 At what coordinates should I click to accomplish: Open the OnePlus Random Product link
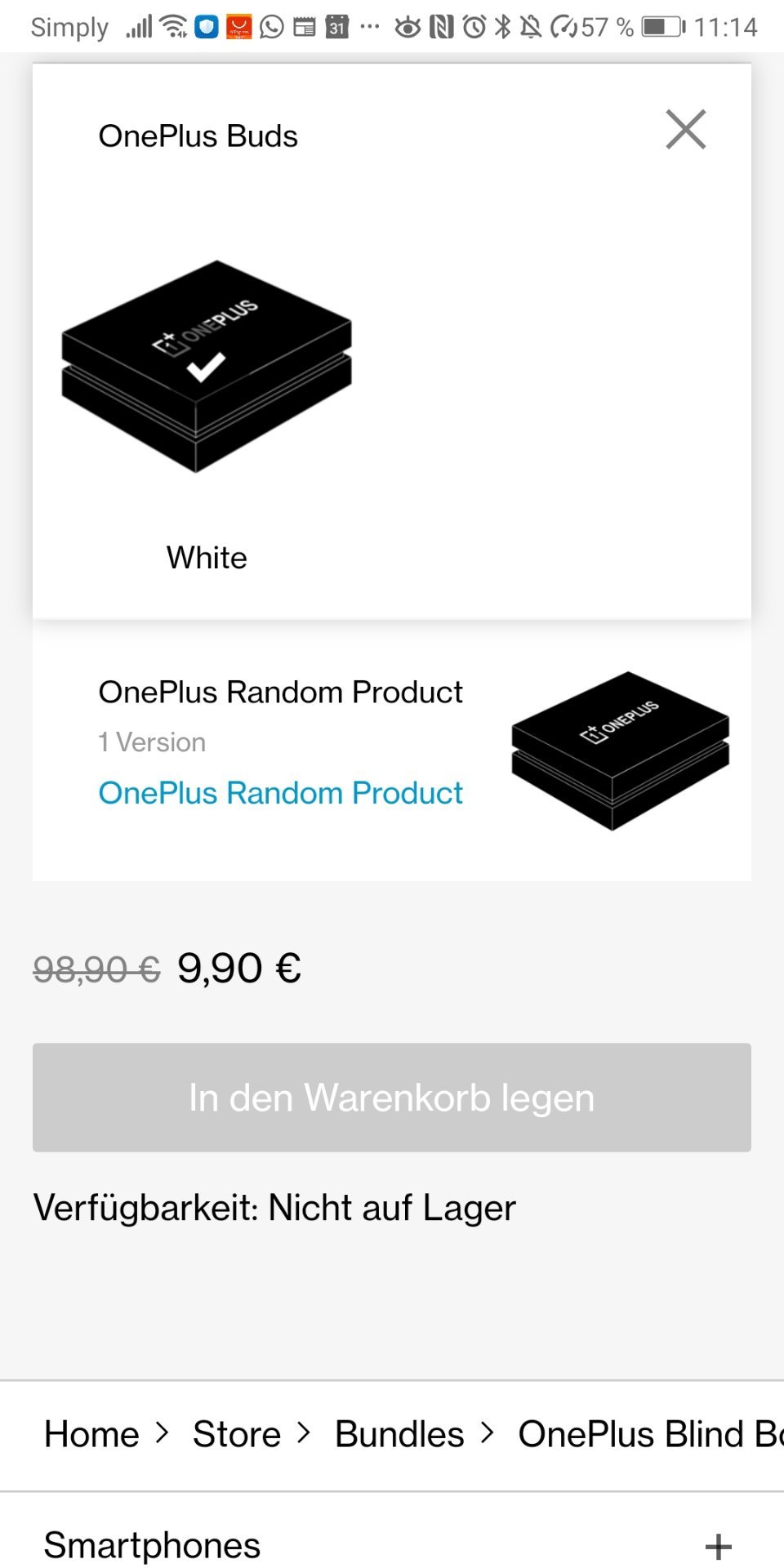click(x=280, y=793)
